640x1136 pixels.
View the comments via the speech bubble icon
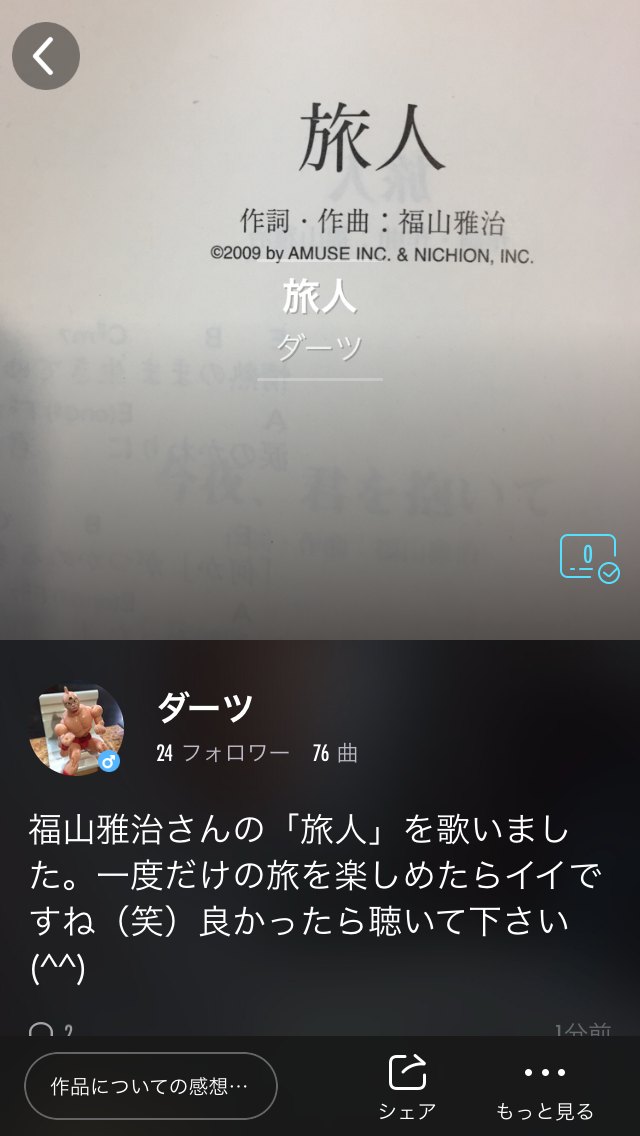(x=42, y=1030)
